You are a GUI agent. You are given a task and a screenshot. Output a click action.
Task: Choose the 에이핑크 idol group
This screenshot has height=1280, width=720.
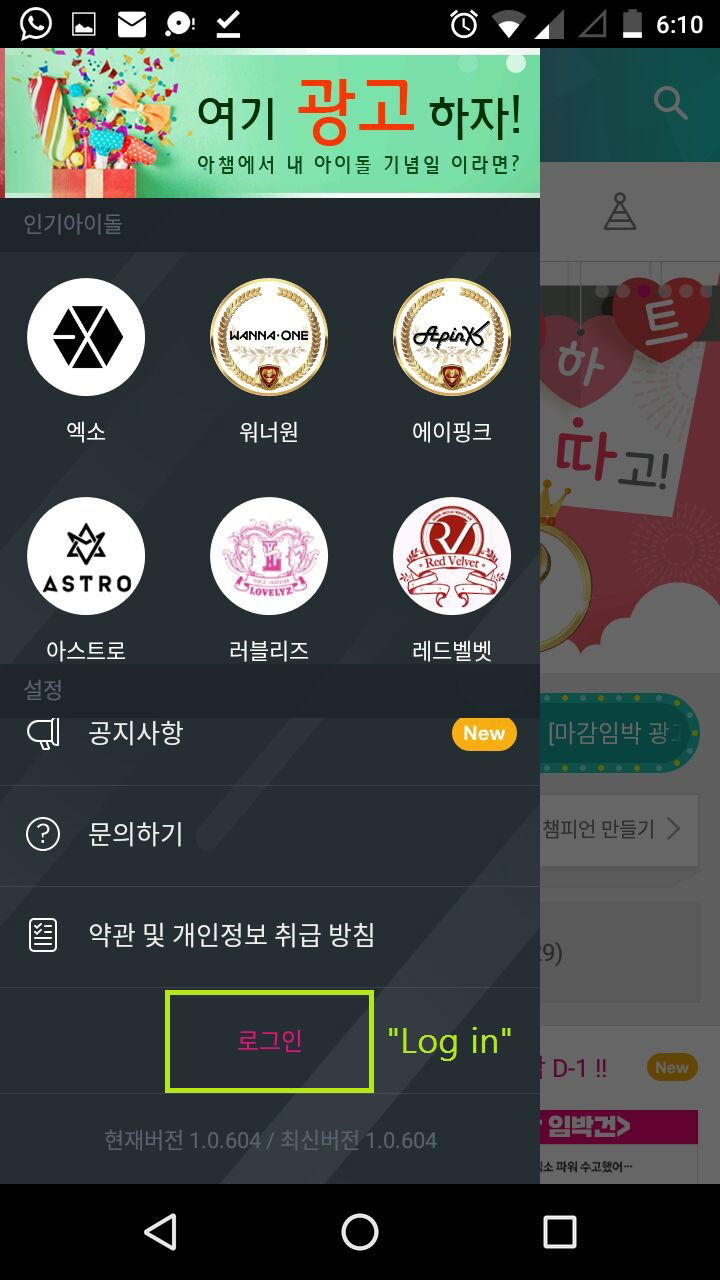tap(452, 338)
